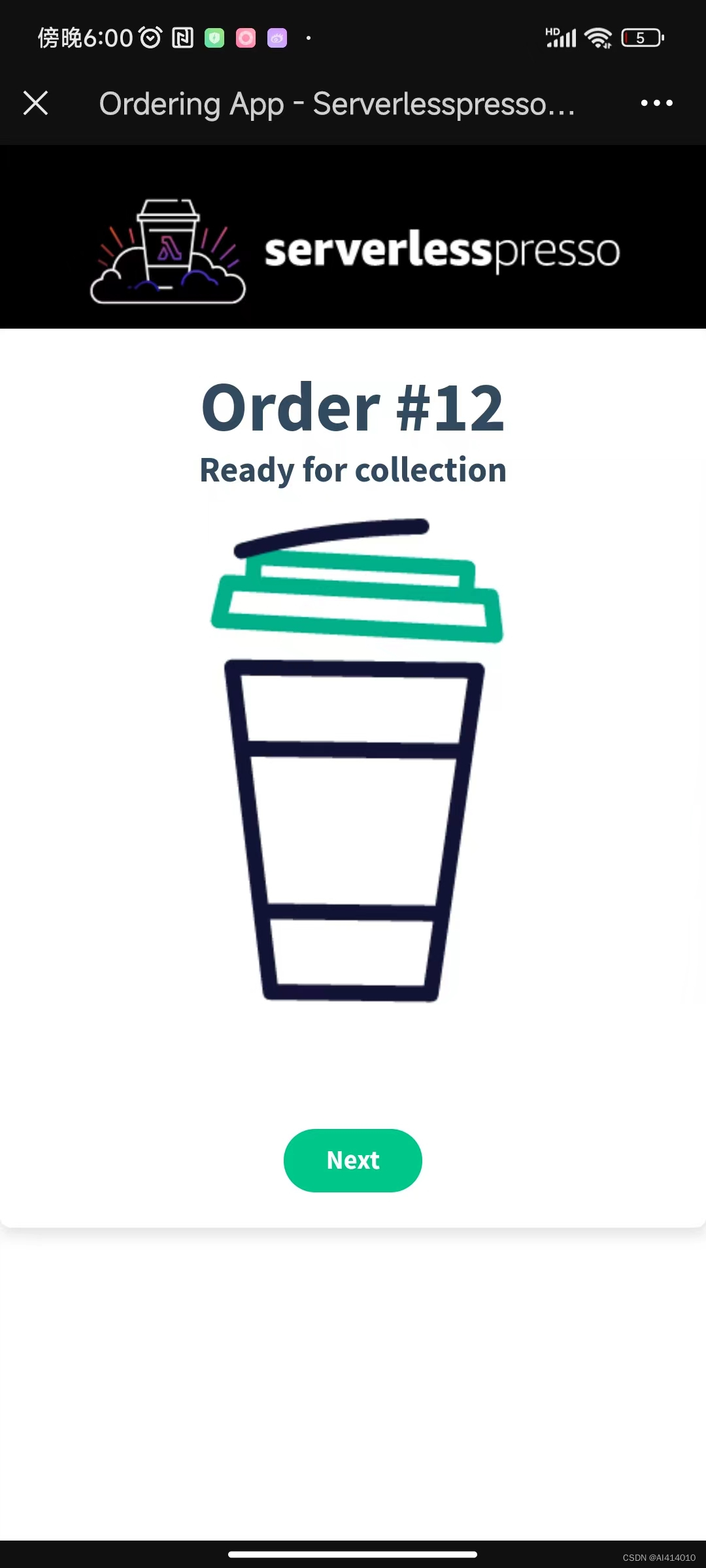Close the Ordering App web page
The height and width of the screenshot is (1568, 706).
coord(36,103)
